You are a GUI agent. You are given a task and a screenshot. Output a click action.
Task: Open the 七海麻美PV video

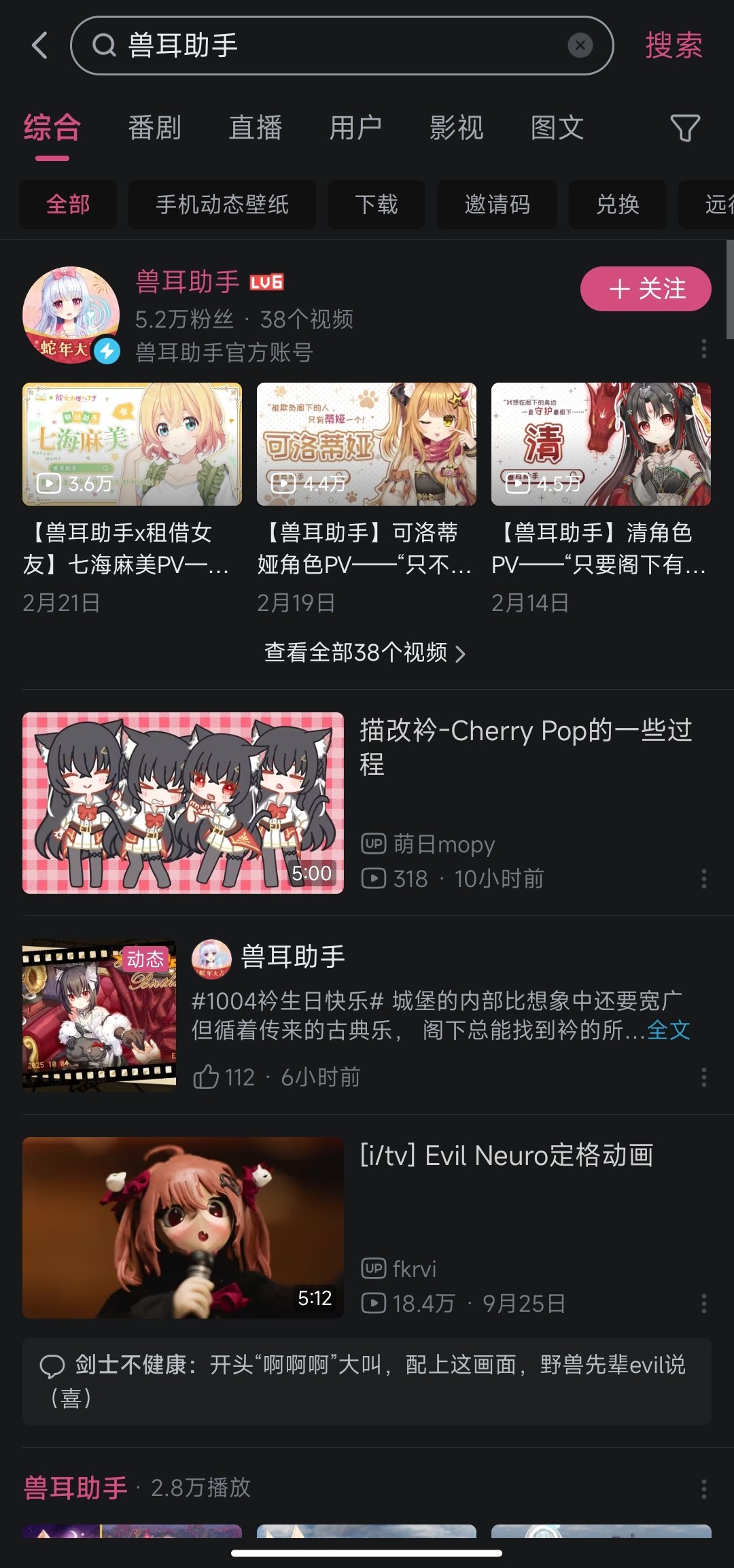(132, 445)
